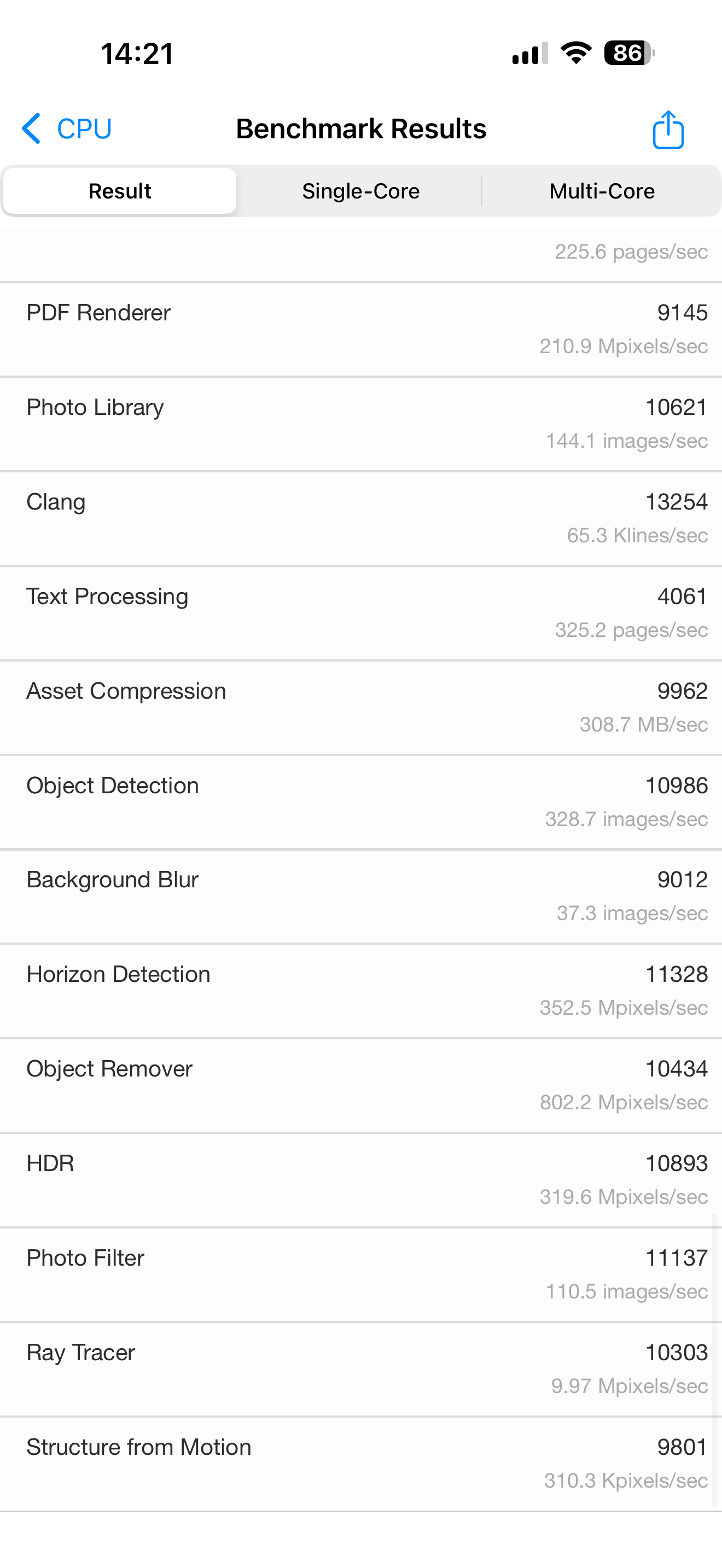Go back to the CPU screen

[x=67, y=129]
